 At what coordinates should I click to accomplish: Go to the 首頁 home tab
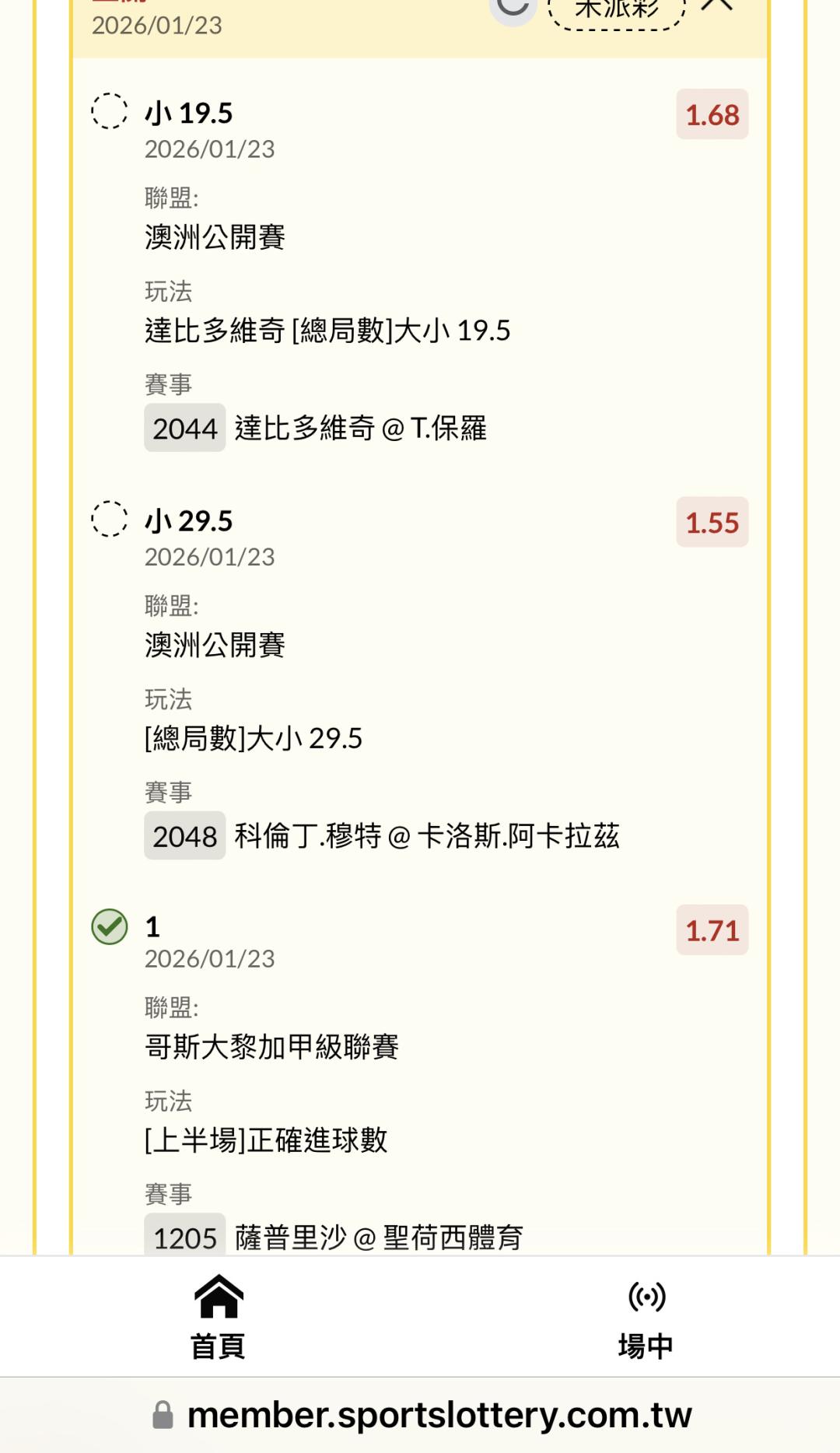coord(219,1317)
